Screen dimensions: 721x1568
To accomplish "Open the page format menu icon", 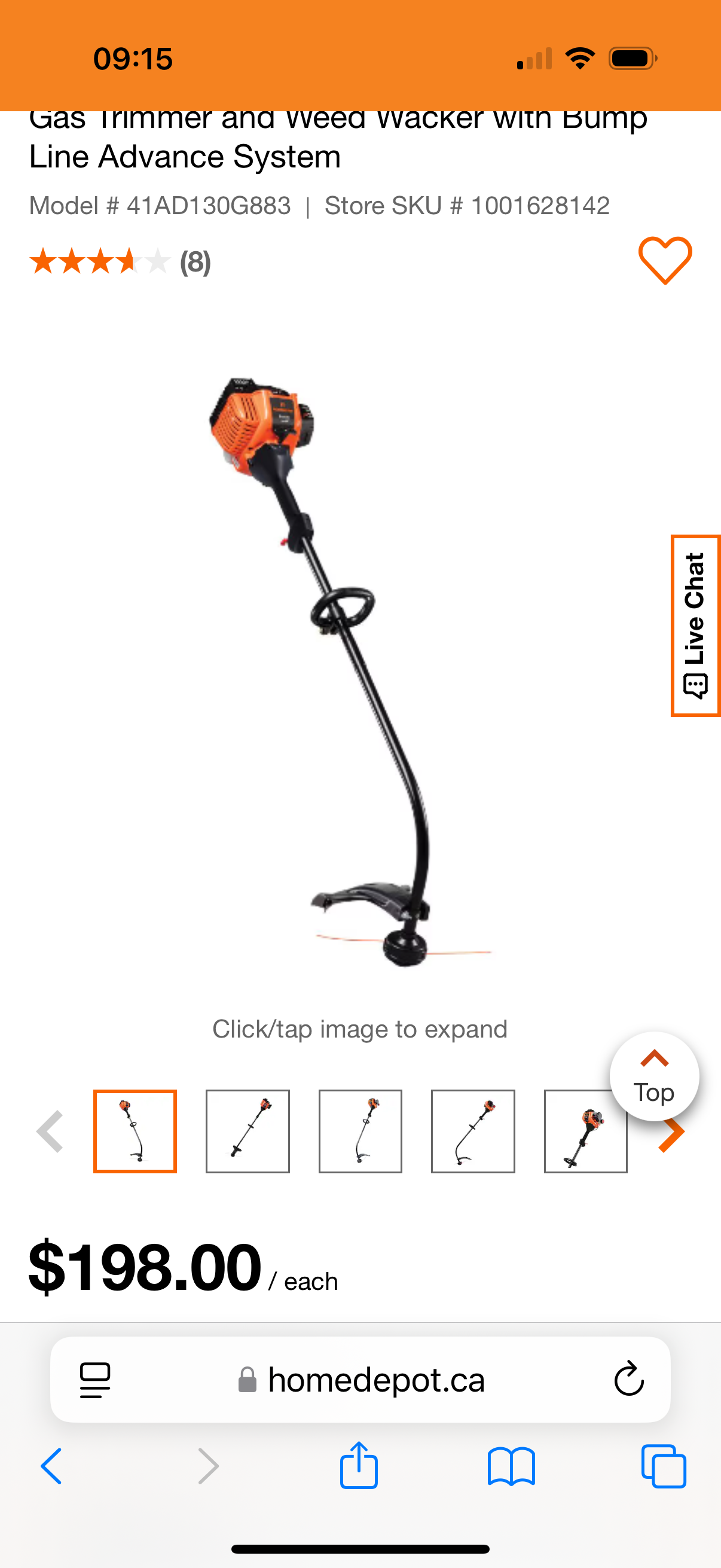I will 95,1379.
